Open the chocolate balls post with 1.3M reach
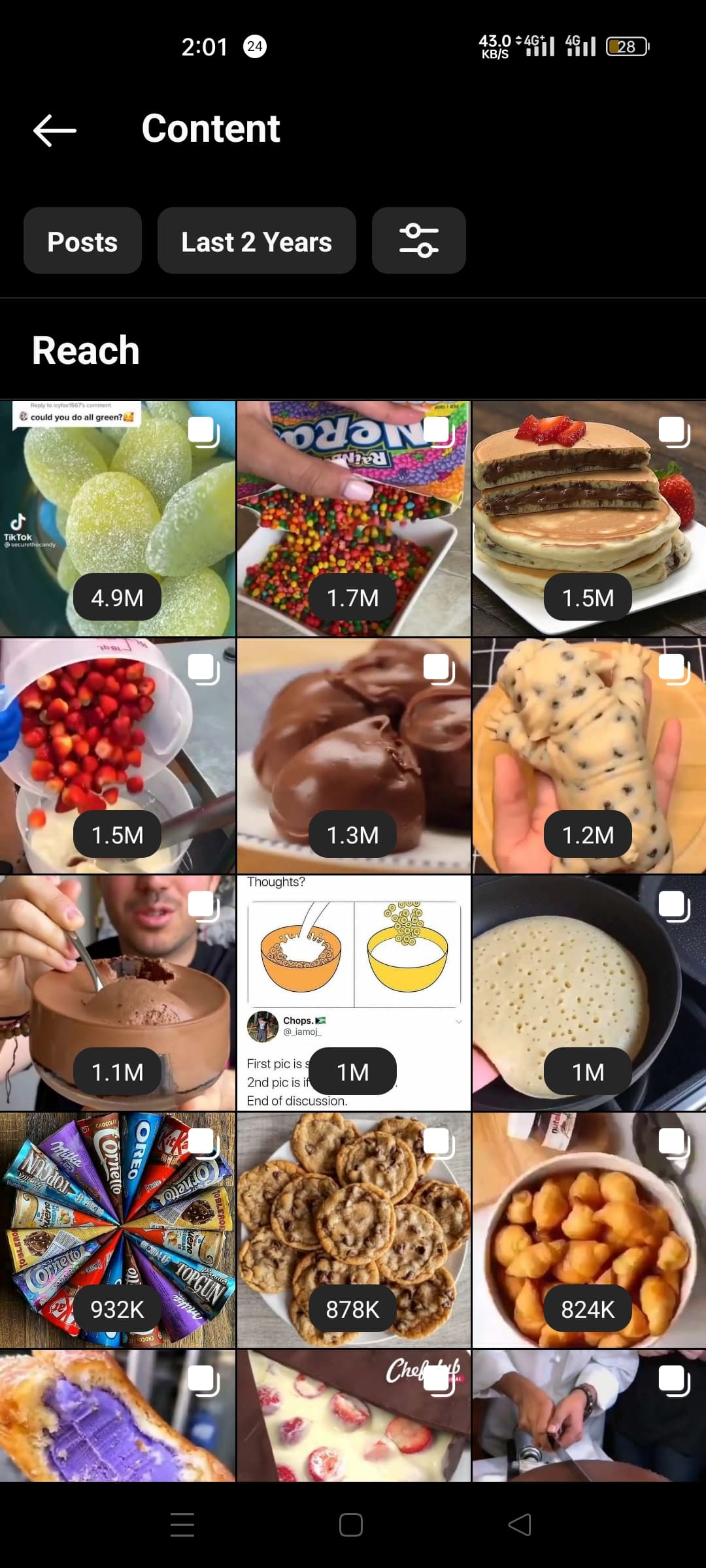Screen dimensions: 706x1568 (354, 756)
